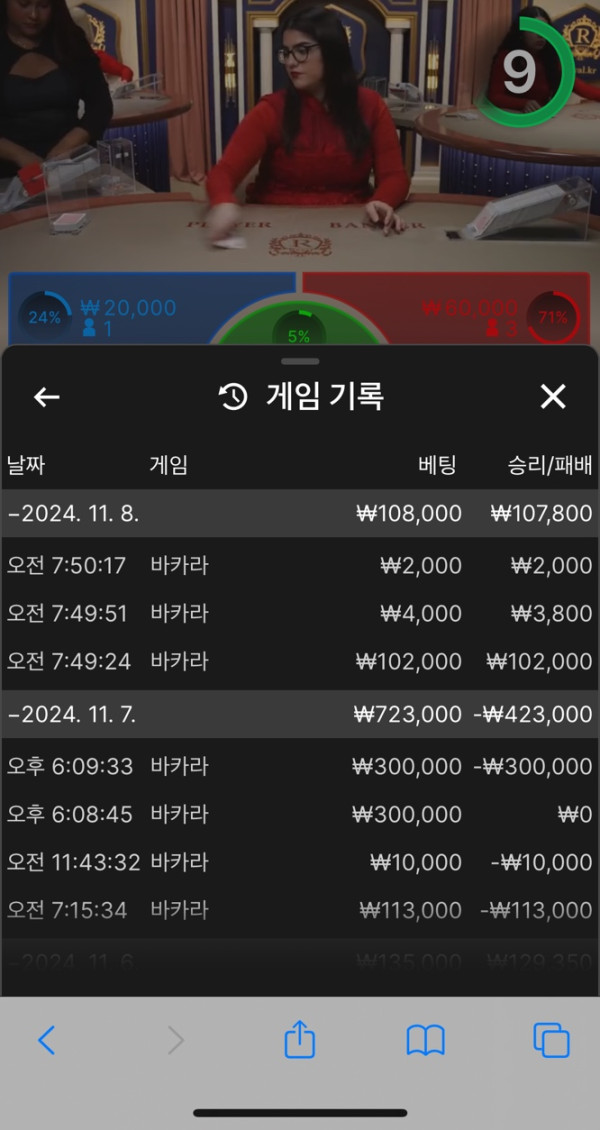Open the 오후 6:09:33 바카라 record

(x=300, y=767)
